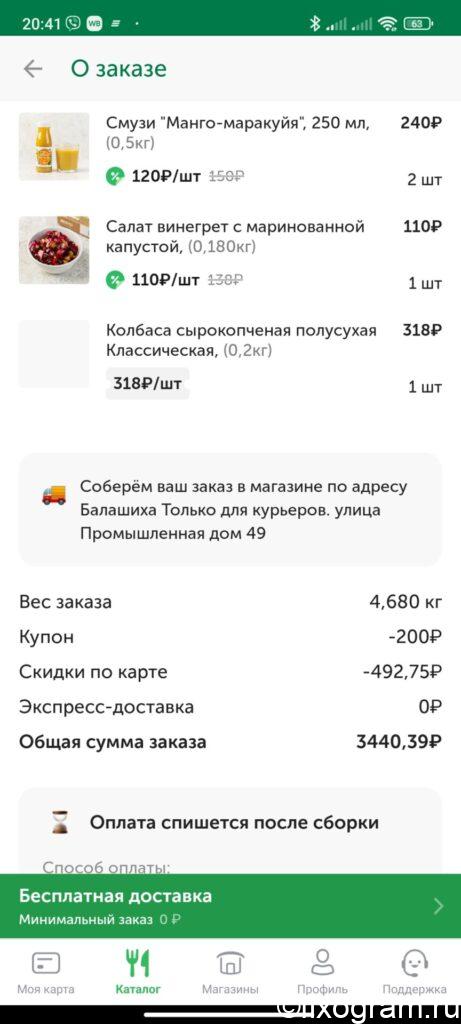The height and width of the screenshot is (1024, 461).
Task: Open the Поддержка tab
Action: coord(415,973)
